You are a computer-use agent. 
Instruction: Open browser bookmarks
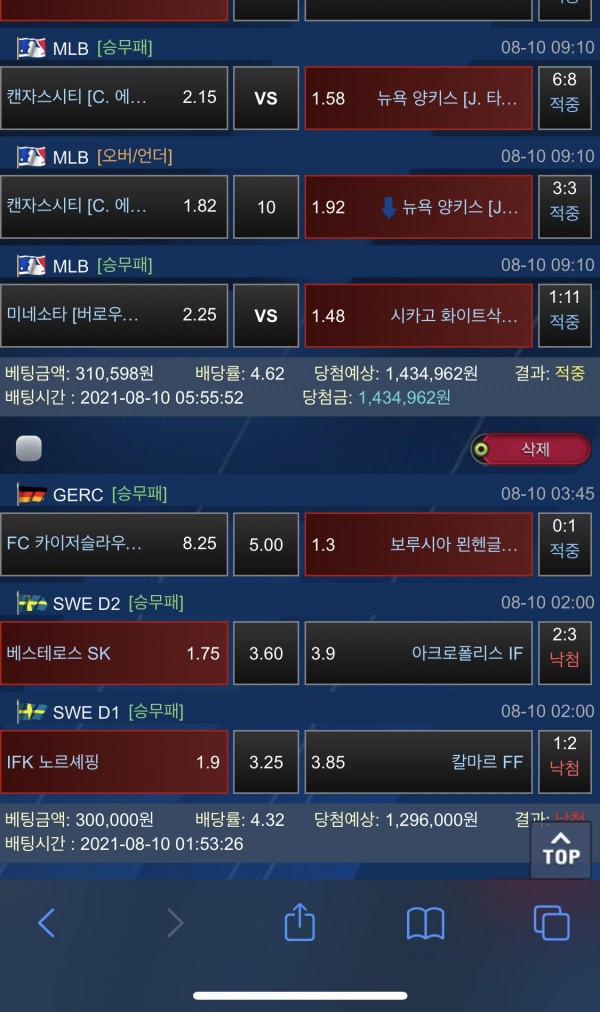(425, 922)
